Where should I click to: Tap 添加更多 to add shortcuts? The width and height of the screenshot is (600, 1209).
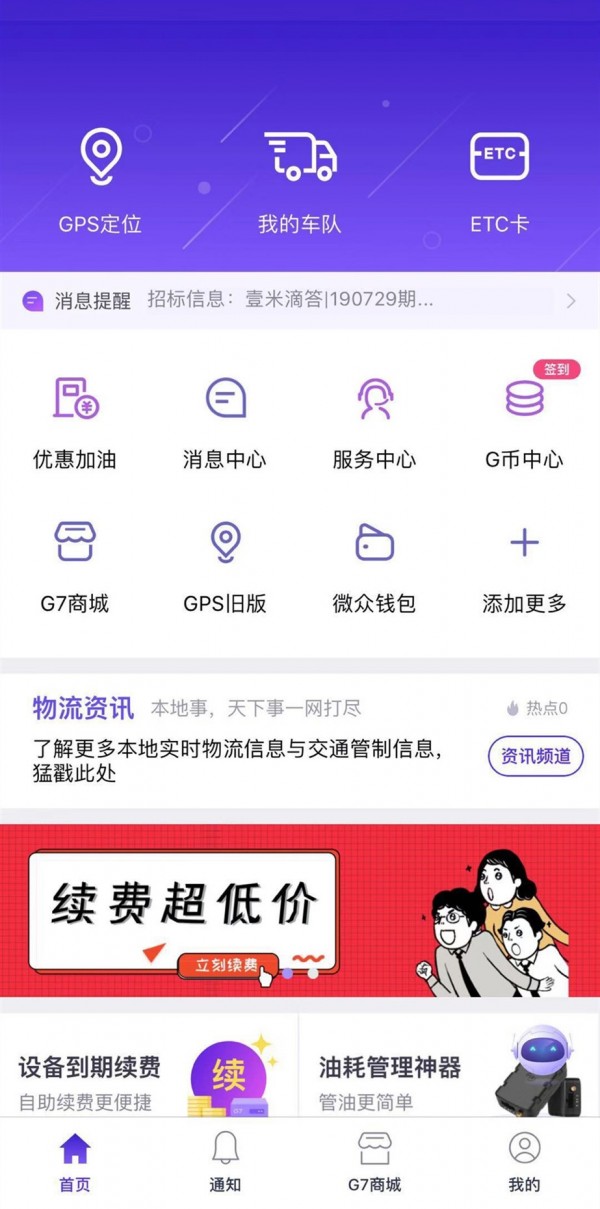click(524, 565)
